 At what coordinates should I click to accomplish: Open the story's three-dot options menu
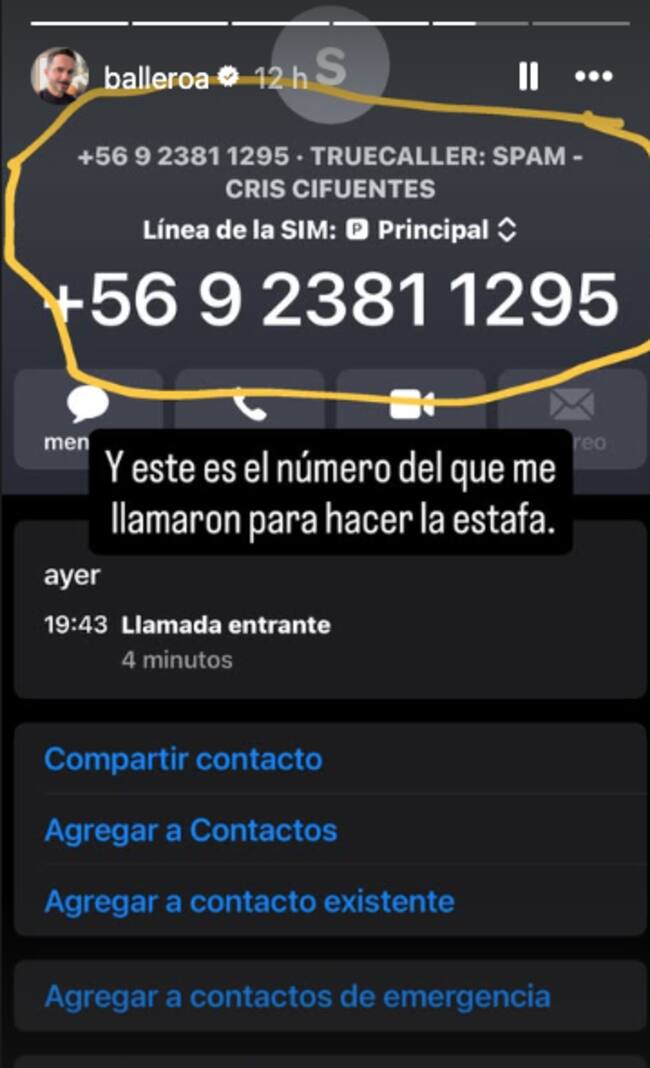tap(592, 76)
